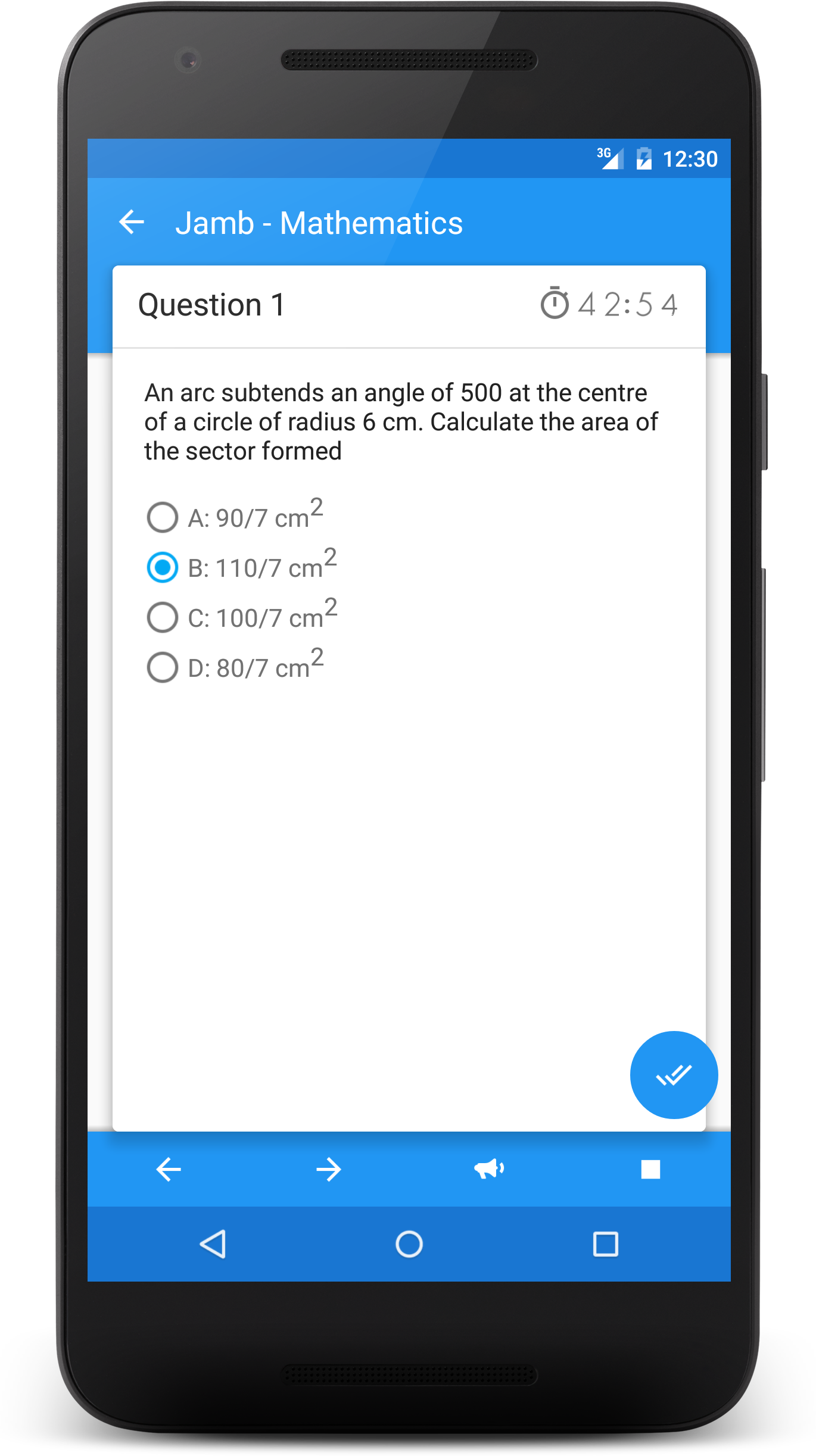Screen dimensions: 816x1456
Task: Select answer A: 90/7 cm²
Action: point(235,515)
